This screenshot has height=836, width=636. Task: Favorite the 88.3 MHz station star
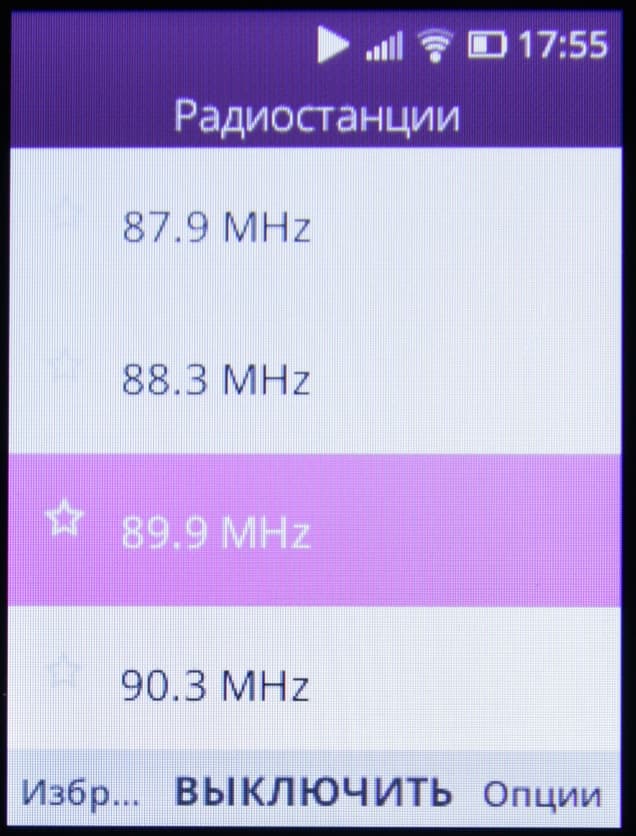[x=65, y=364]
